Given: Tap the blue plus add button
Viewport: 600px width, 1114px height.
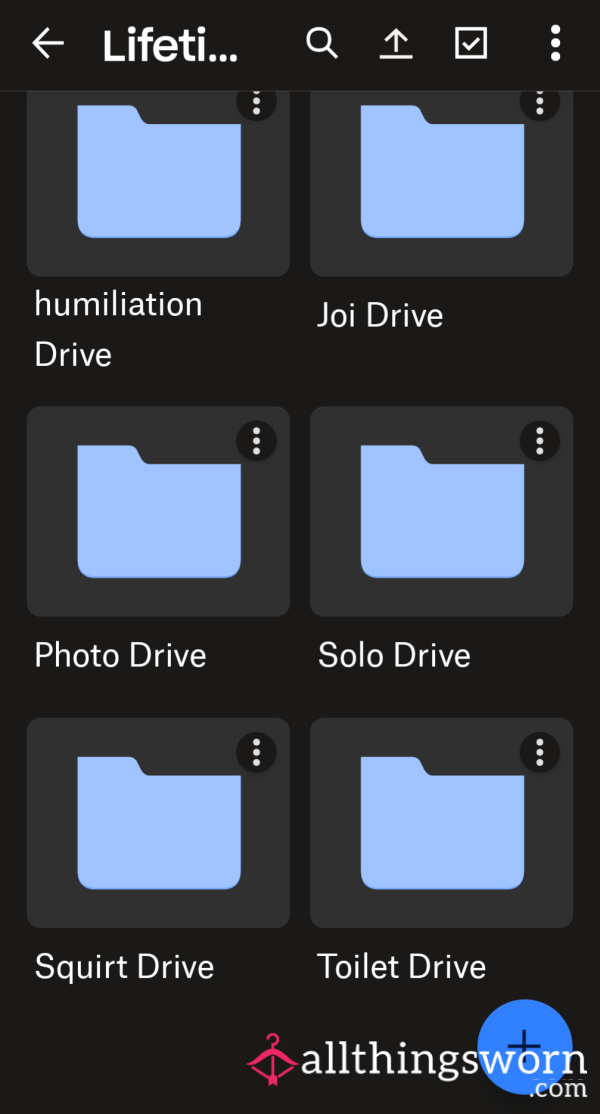Looking at the screenshot, I should click(525, 1047).
